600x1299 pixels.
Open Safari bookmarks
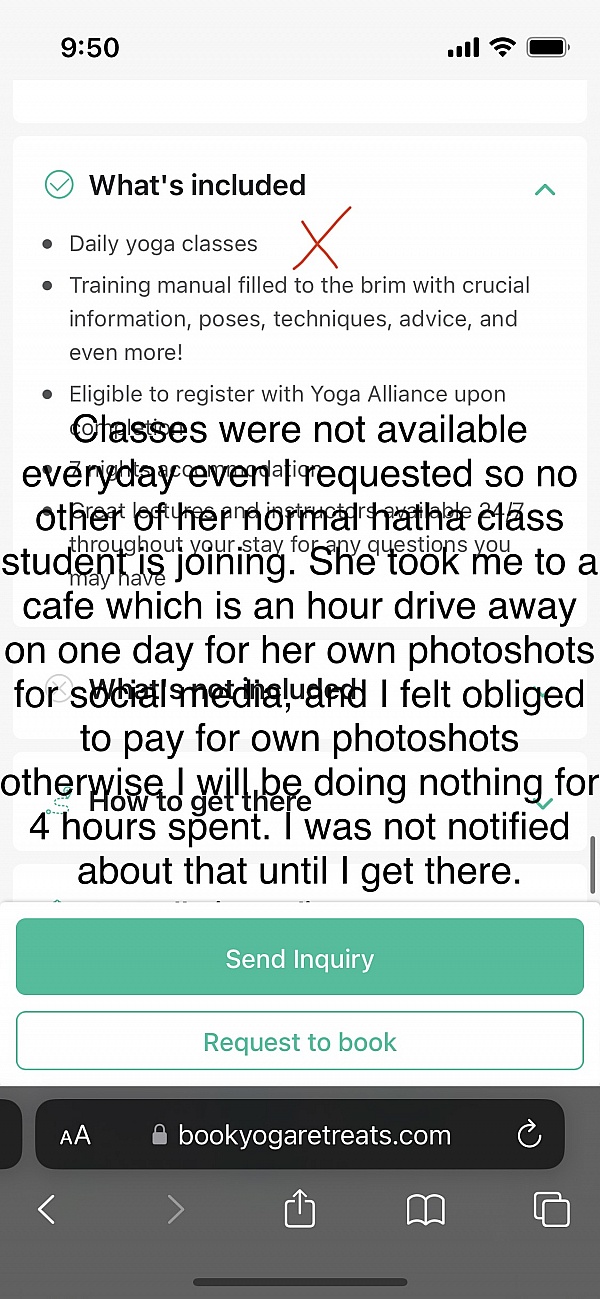pos(426,1210)
